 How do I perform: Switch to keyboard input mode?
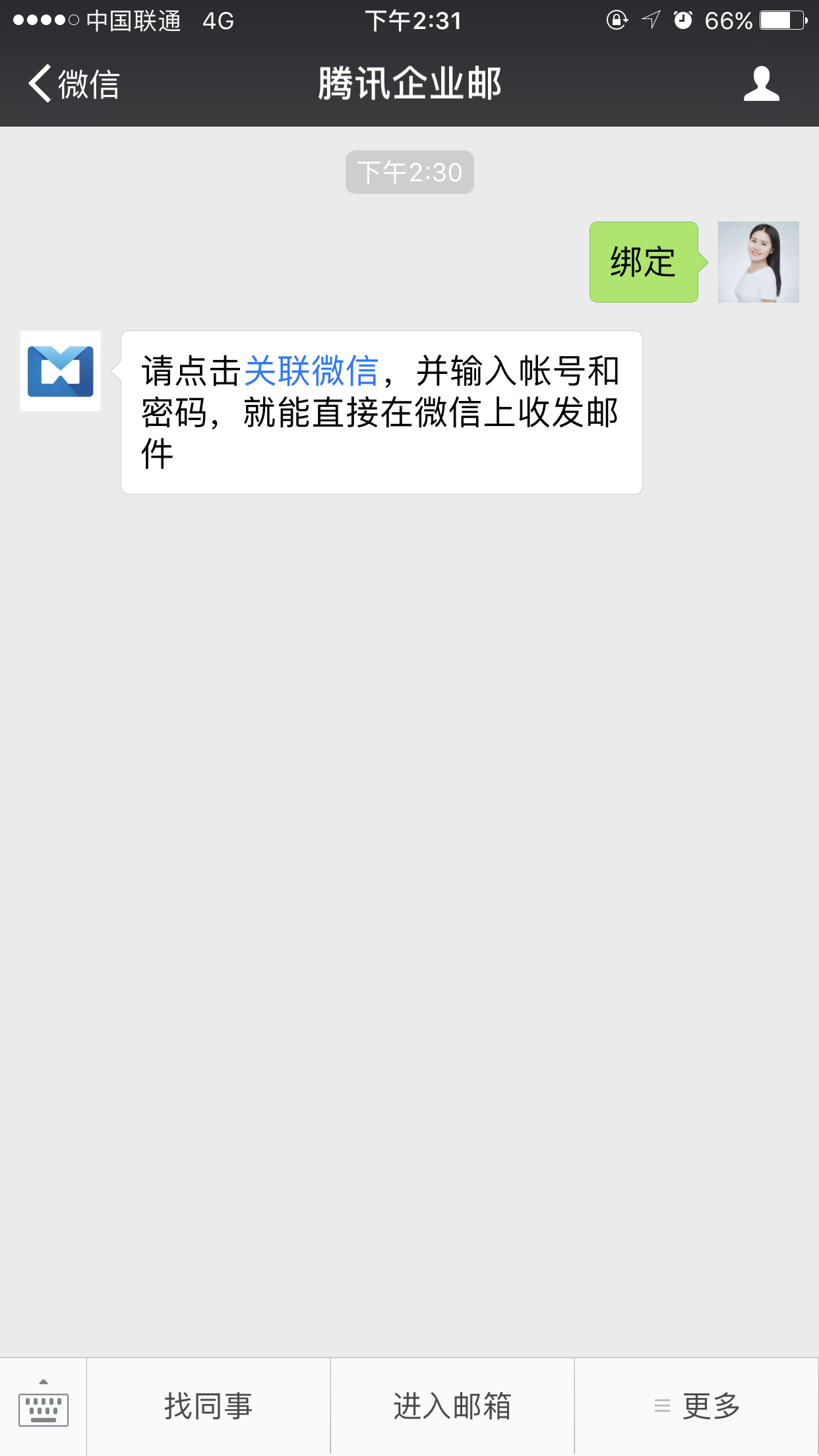(44, 1406)
